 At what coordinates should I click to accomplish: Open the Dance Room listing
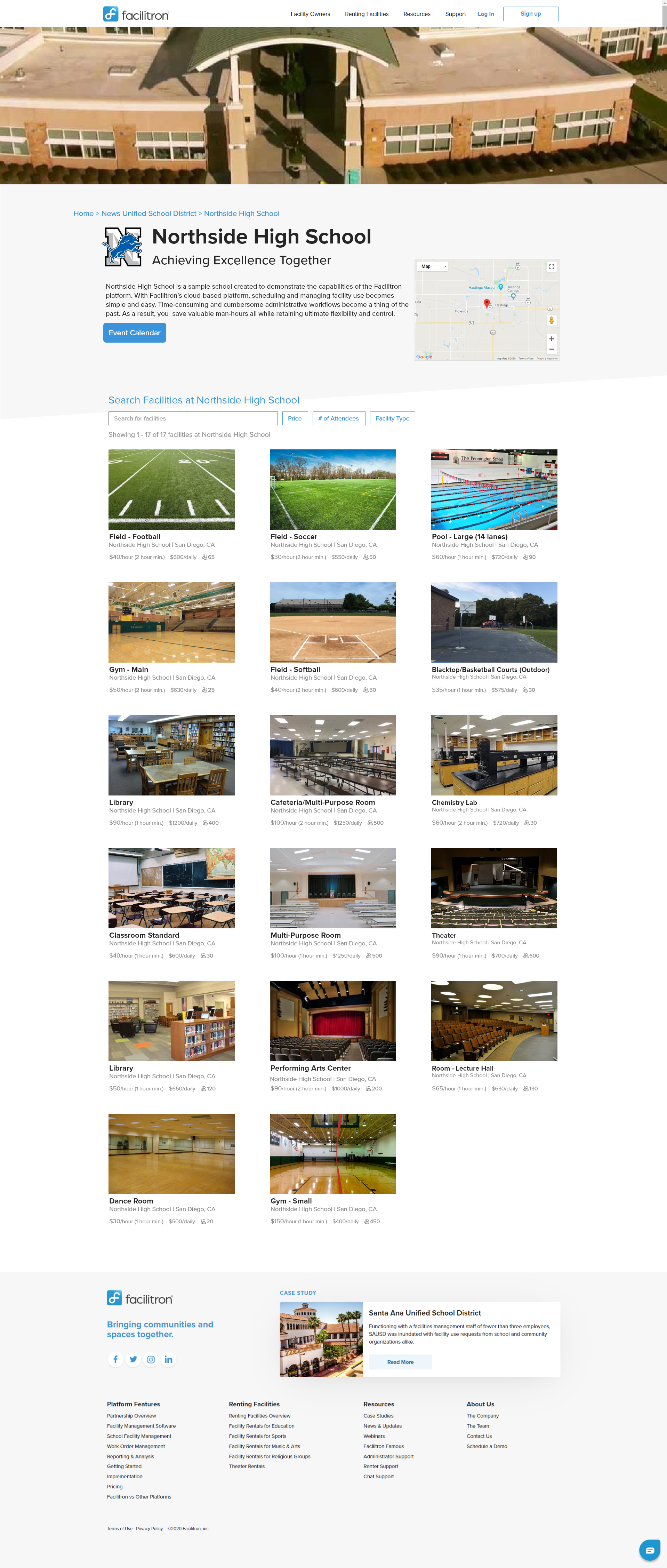click(171, 1154)
